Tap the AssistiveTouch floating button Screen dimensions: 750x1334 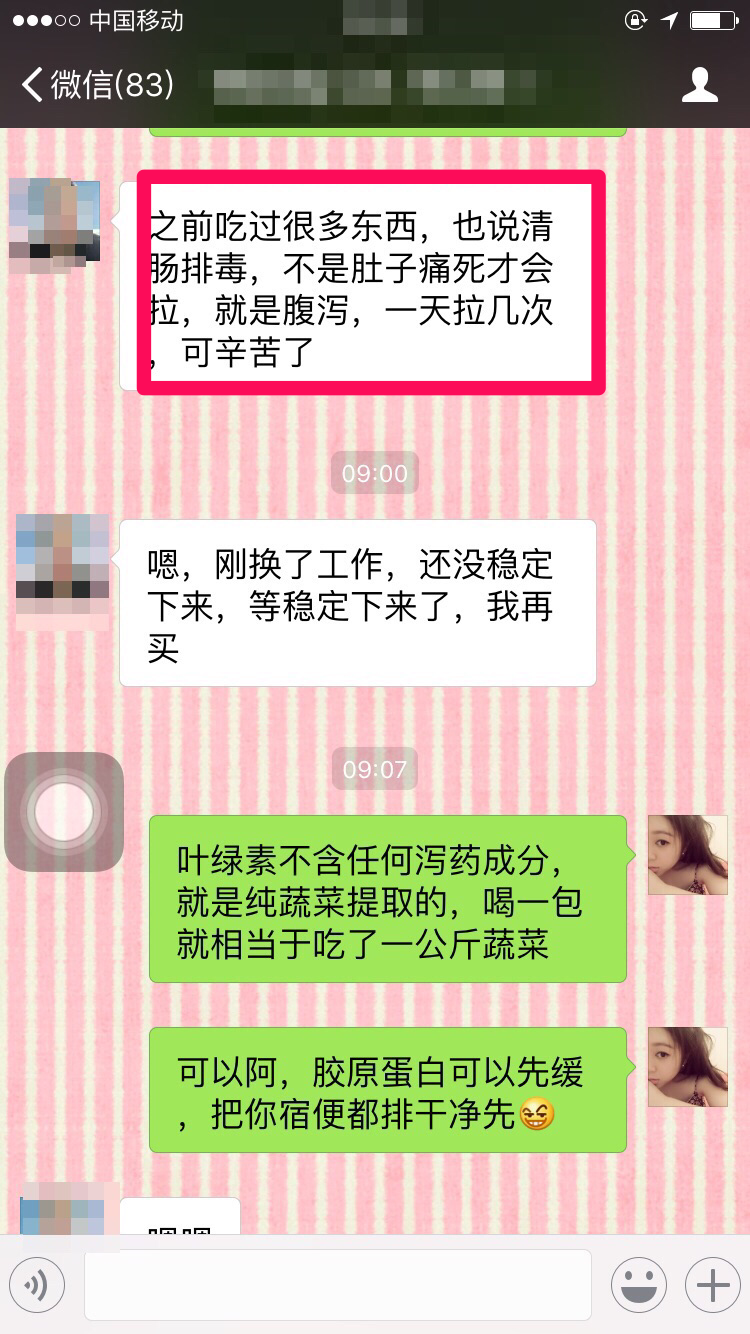pyautogui.click(x=64, y=811)
